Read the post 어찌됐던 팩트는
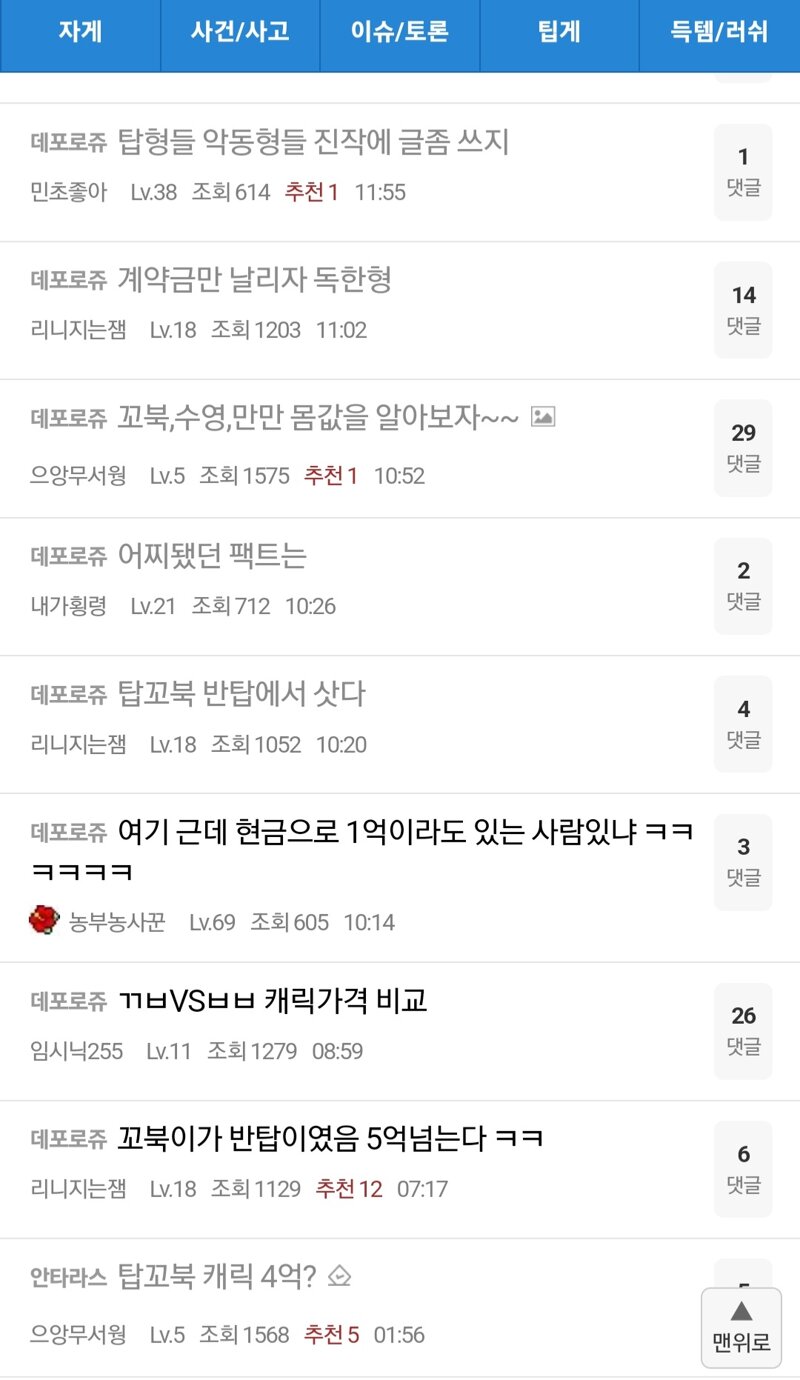 pos(211,555)
